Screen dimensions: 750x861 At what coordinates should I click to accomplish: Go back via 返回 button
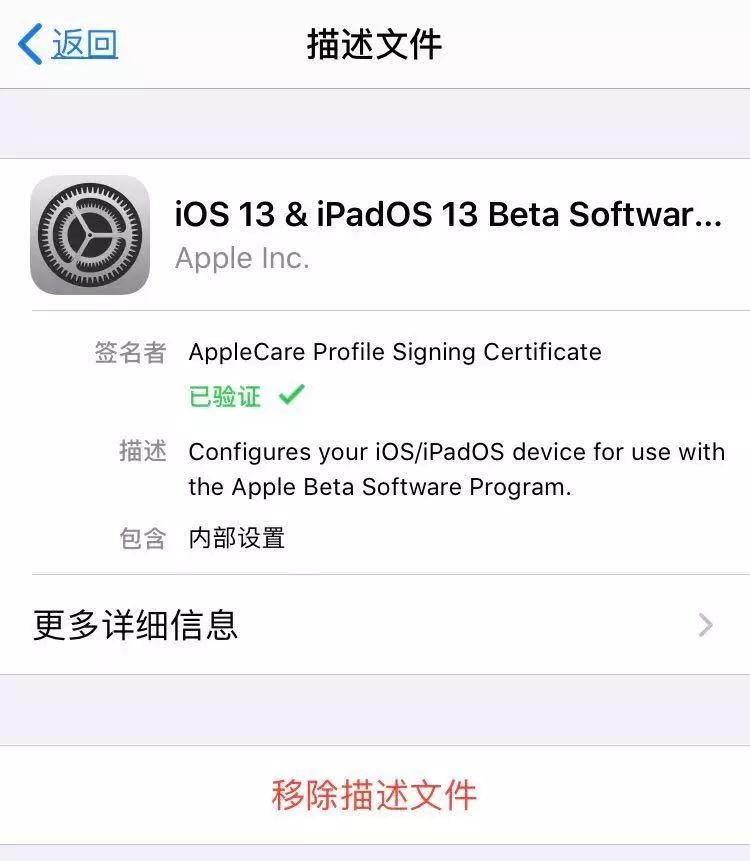click(70, 45)
